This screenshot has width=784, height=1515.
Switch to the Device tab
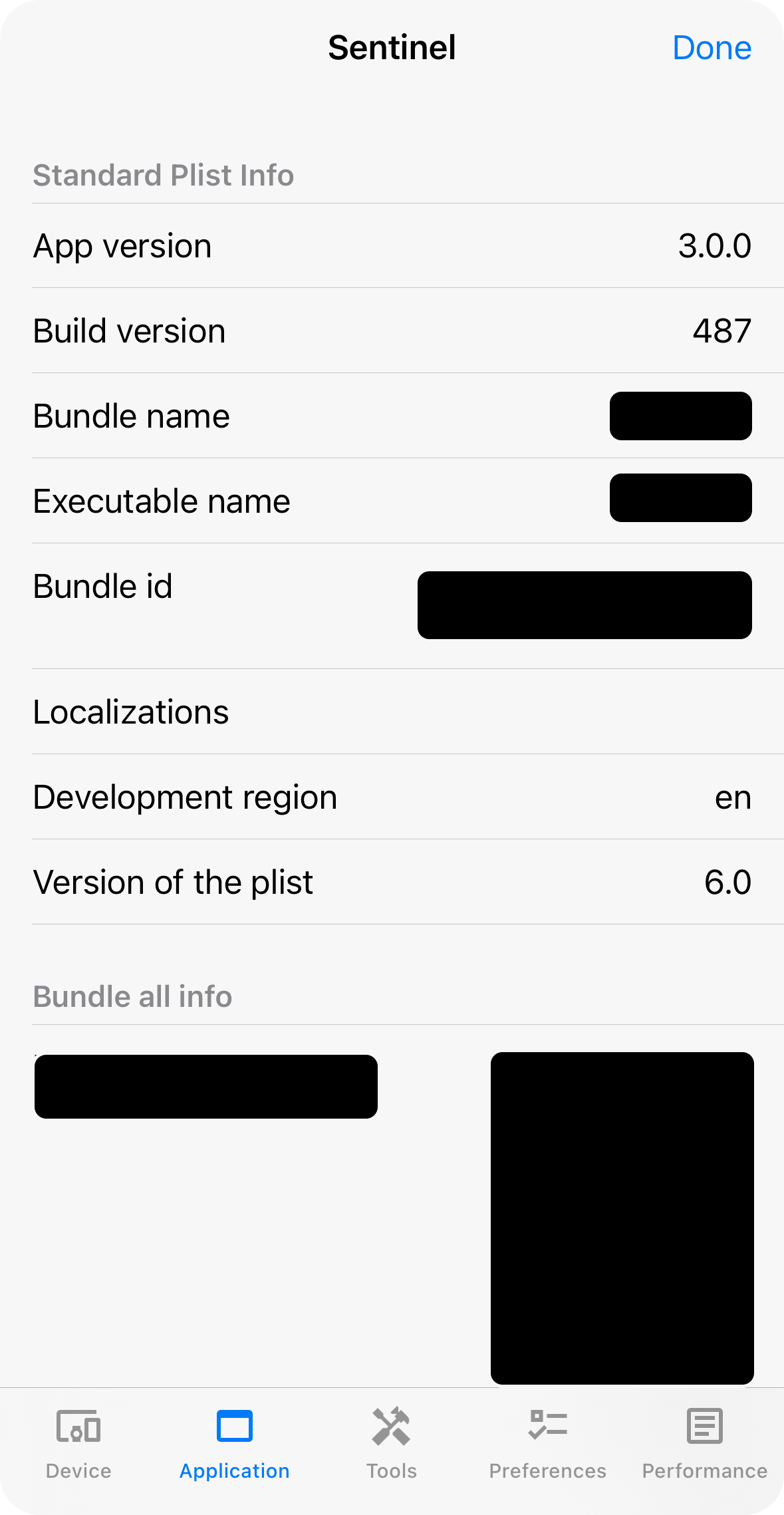click(x=78, y=1443)
